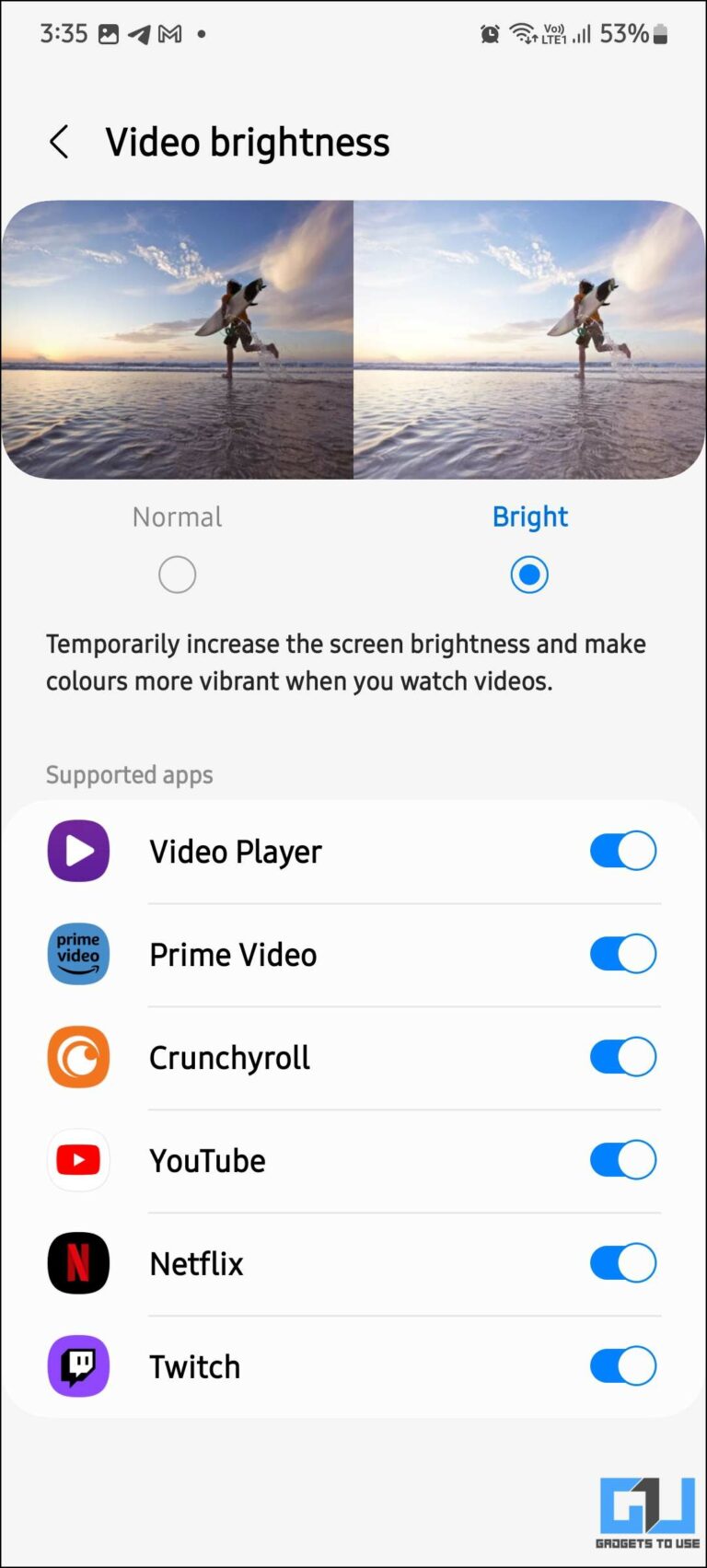Tap the Bright preview image
The width and height of the screenshot is (707, 1568).
pyautogui.click(x=529, y=339)
